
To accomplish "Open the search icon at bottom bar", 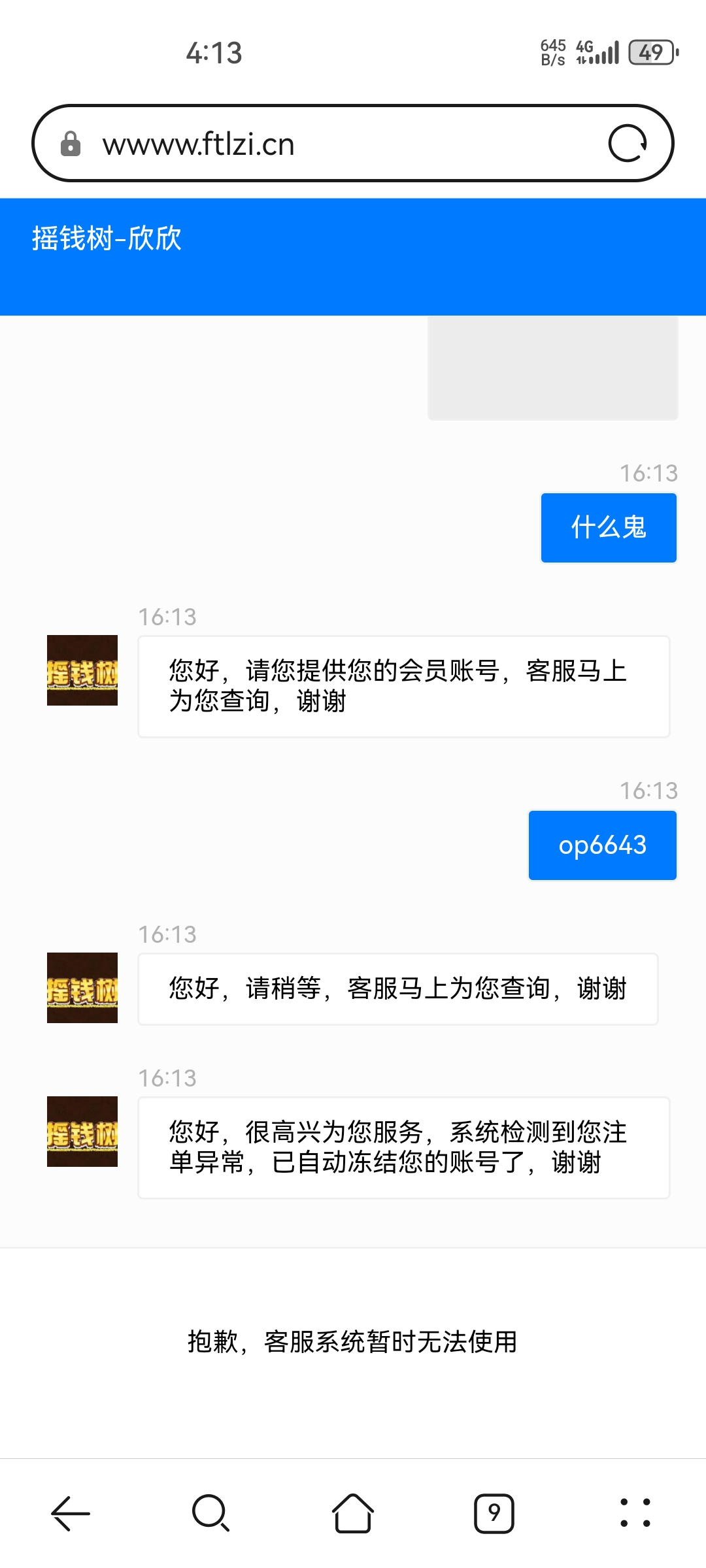I will click(212, 1512).
